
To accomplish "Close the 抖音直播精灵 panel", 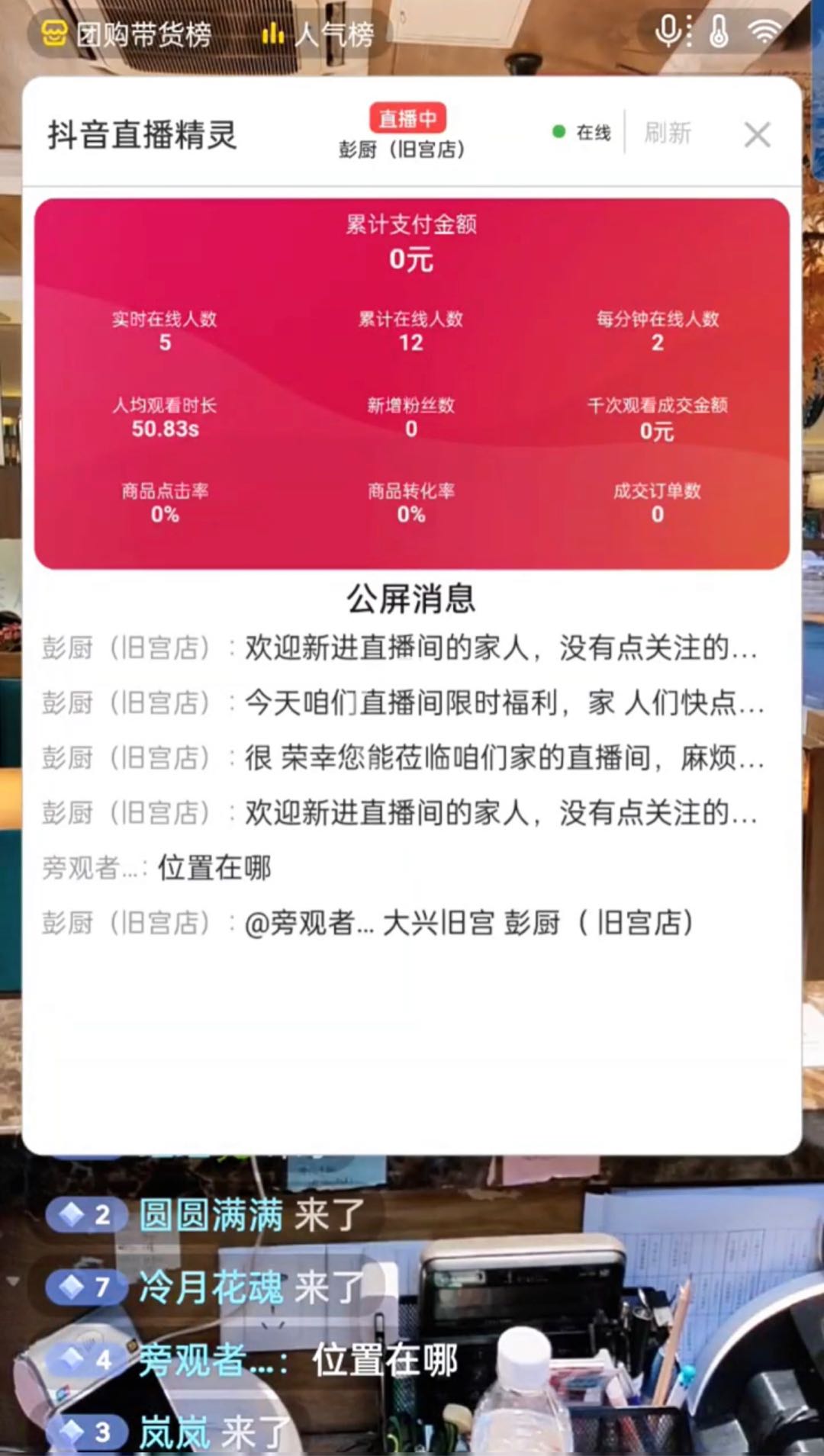I will (x=757, y=135).
